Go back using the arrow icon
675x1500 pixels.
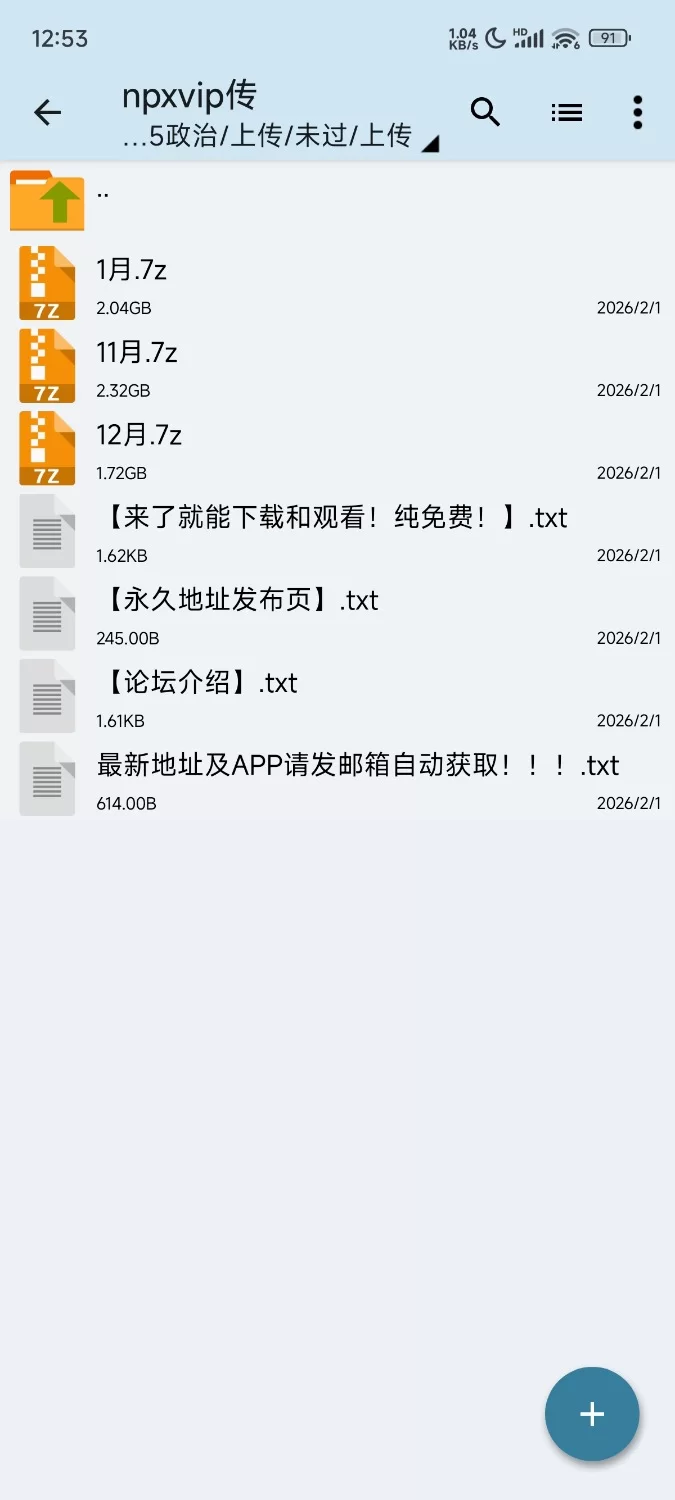tap(47, 113)
